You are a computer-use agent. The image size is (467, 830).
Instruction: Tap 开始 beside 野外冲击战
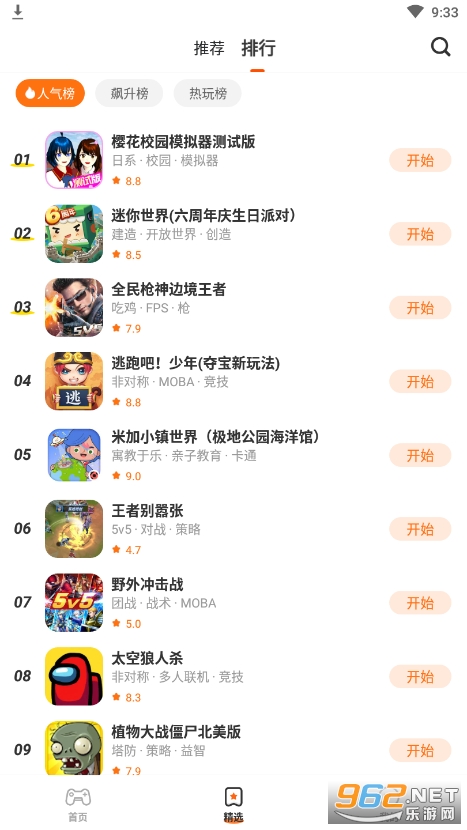[420, 602]
